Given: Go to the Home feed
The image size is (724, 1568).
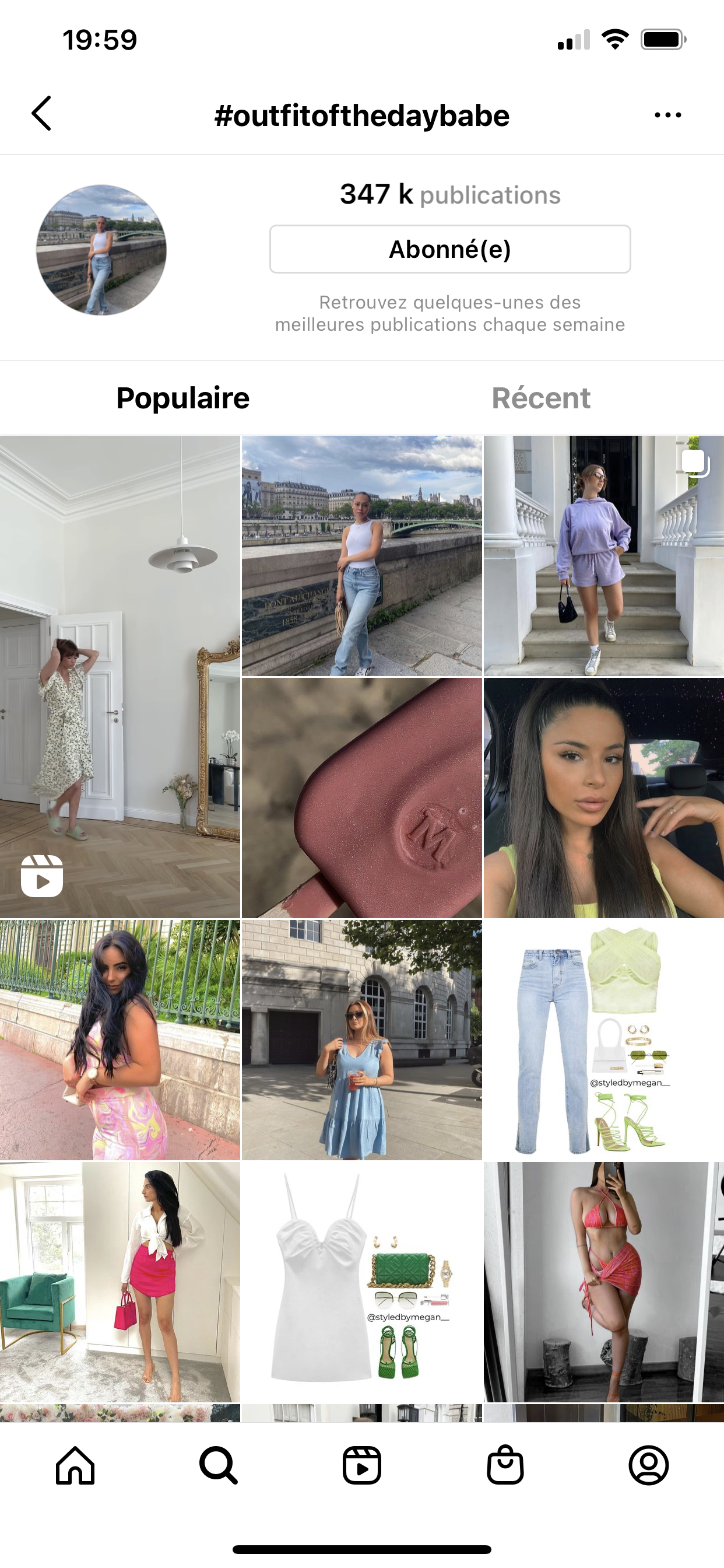Looking at the screenshot, I should pyautogui.click(x=75, y=1465).
